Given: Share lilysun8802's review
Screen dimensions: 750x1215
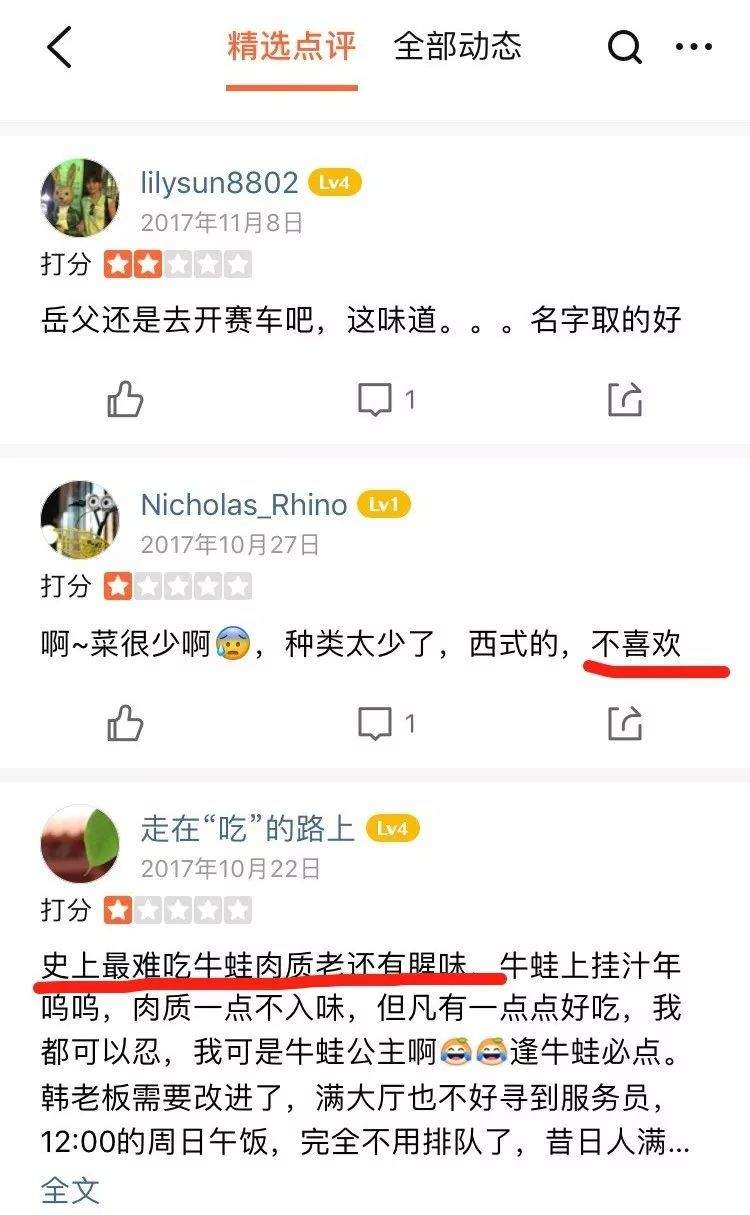Looking at the screenshot, I should [x=625, y=400].
